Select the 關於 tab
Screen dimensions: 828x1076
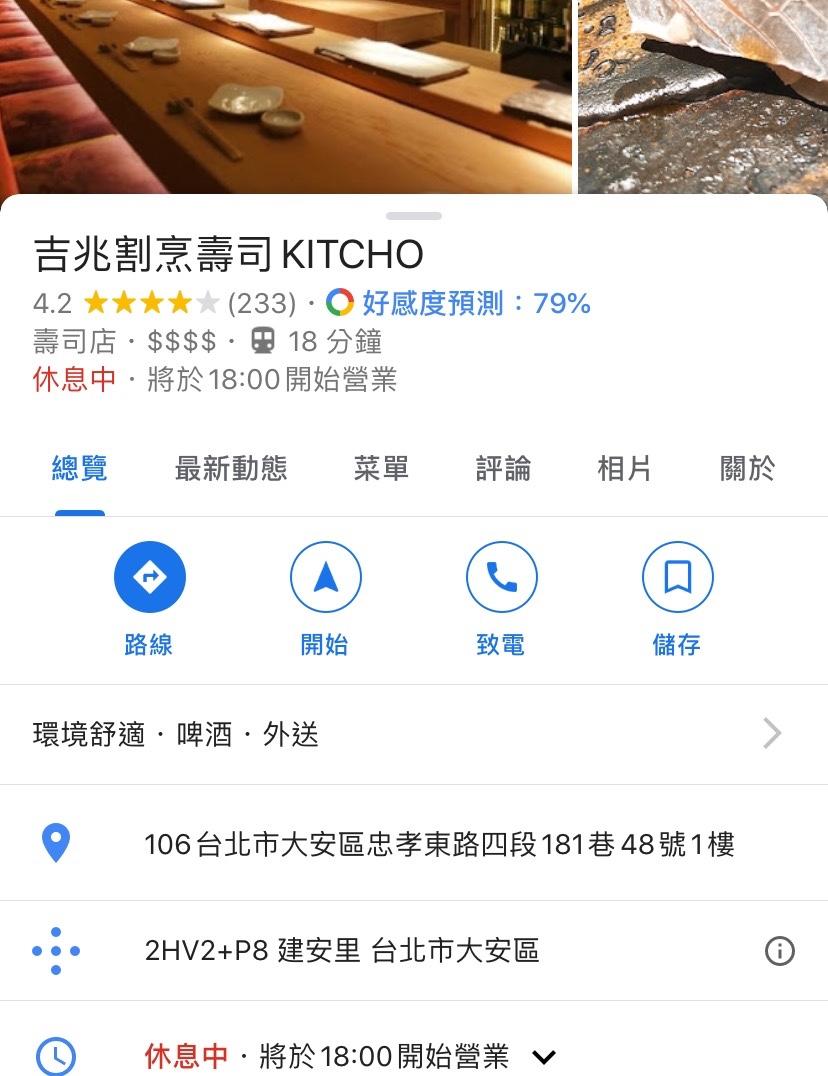pyautogui.click(x=747, y=468)
